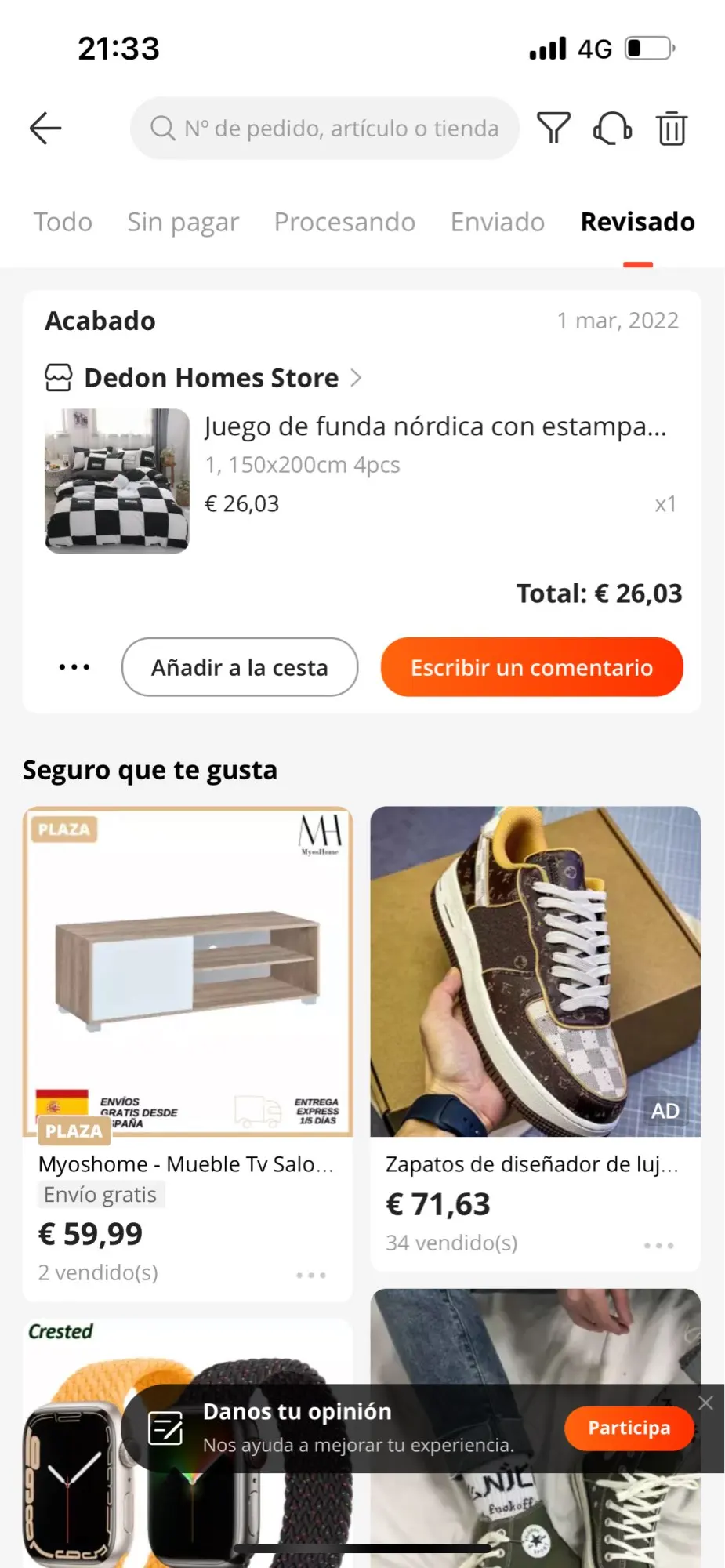725x1568 pixels.
Task: Tap Participa on the opinion banner
Action: click(x=629, y=1428)
